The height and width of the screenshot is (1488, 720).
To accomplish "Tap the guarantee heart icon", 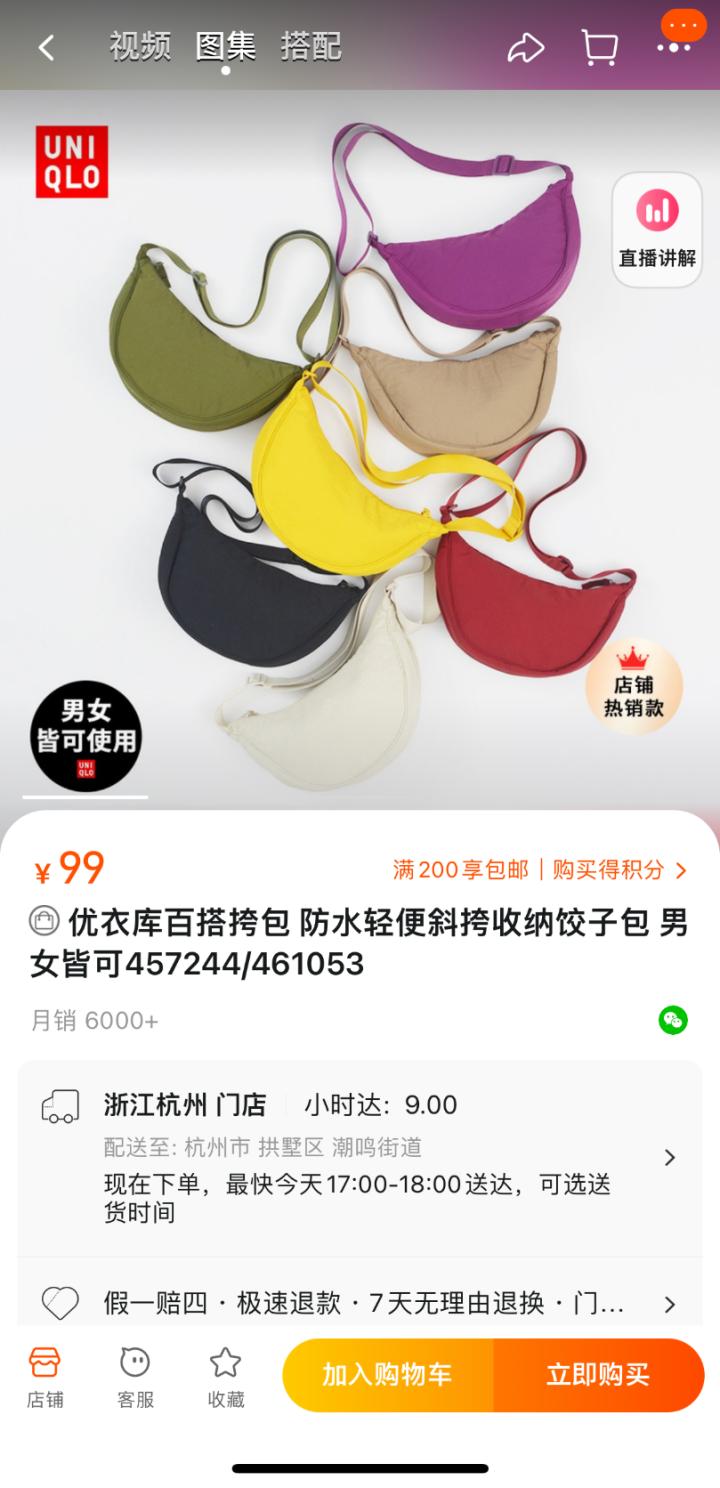I will point(62,1302).
